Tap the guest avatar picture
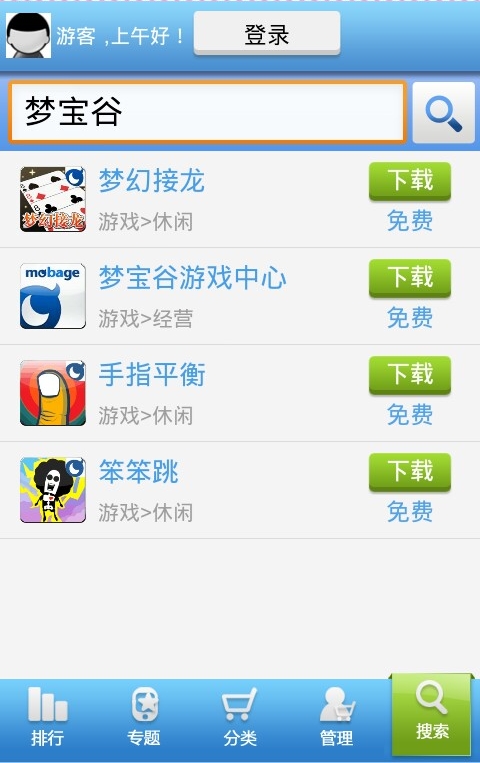 [x=28, y=36]
